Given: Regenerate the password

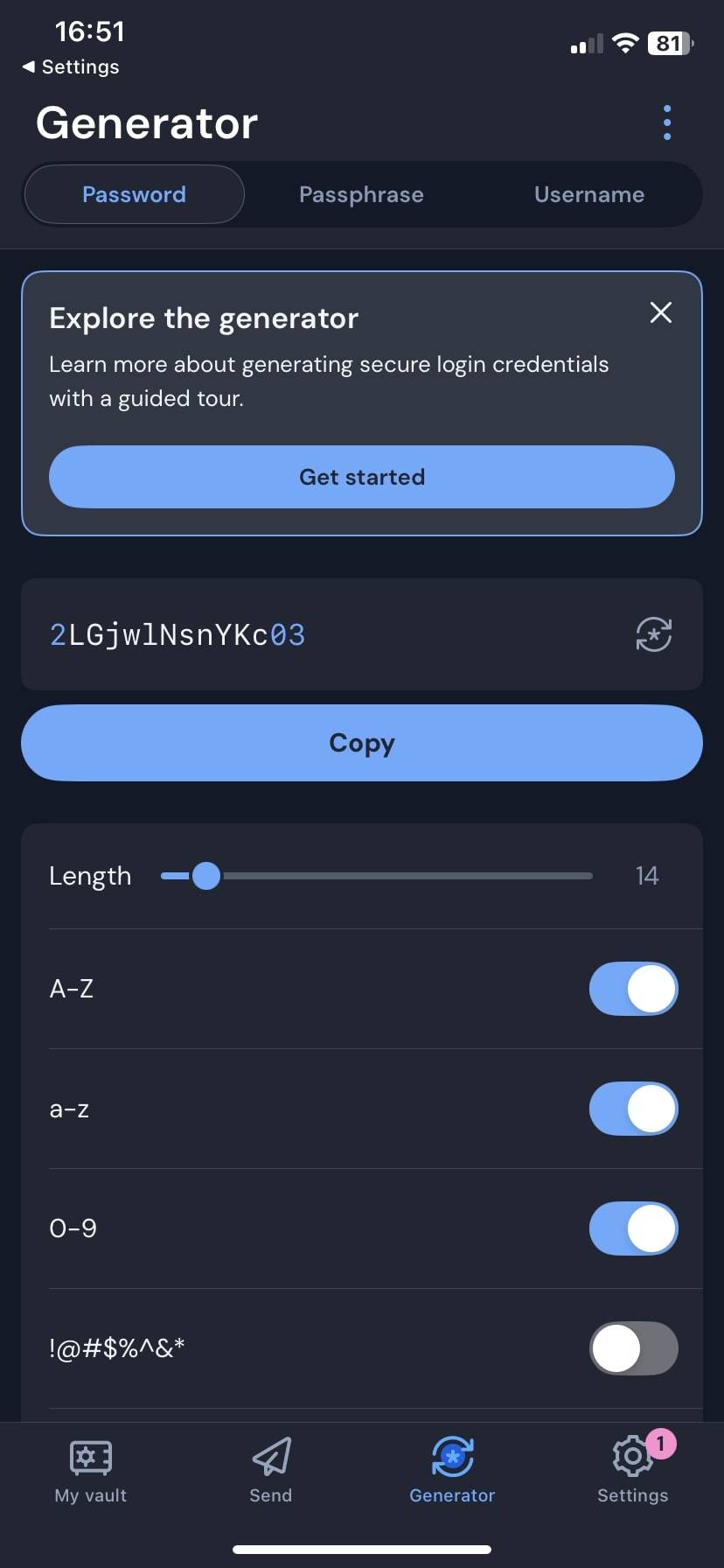Looking at the screenshot, I should pyautogui.click(x=653, y=634).
